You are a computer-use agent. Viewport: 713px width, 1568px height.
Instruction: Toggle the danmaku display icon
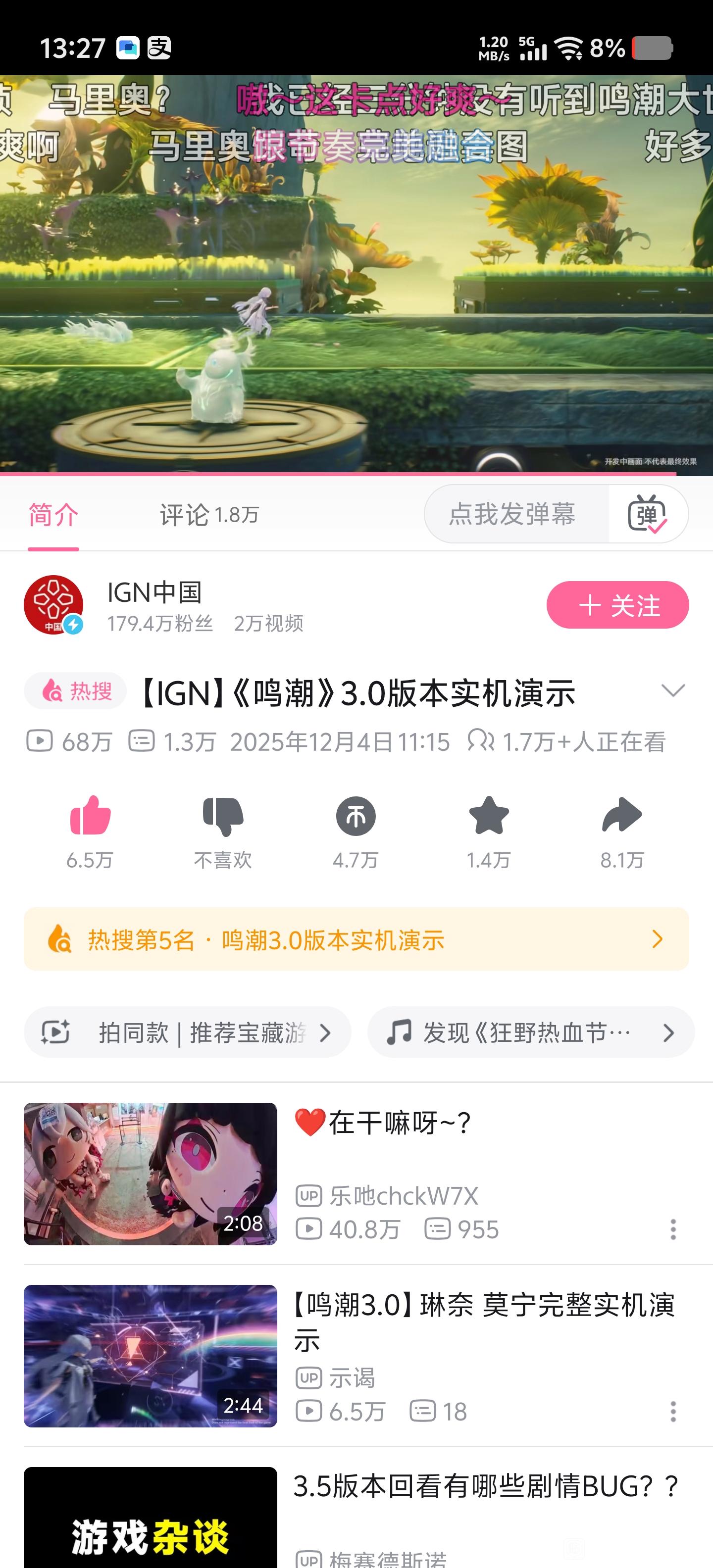click(647, 514)
